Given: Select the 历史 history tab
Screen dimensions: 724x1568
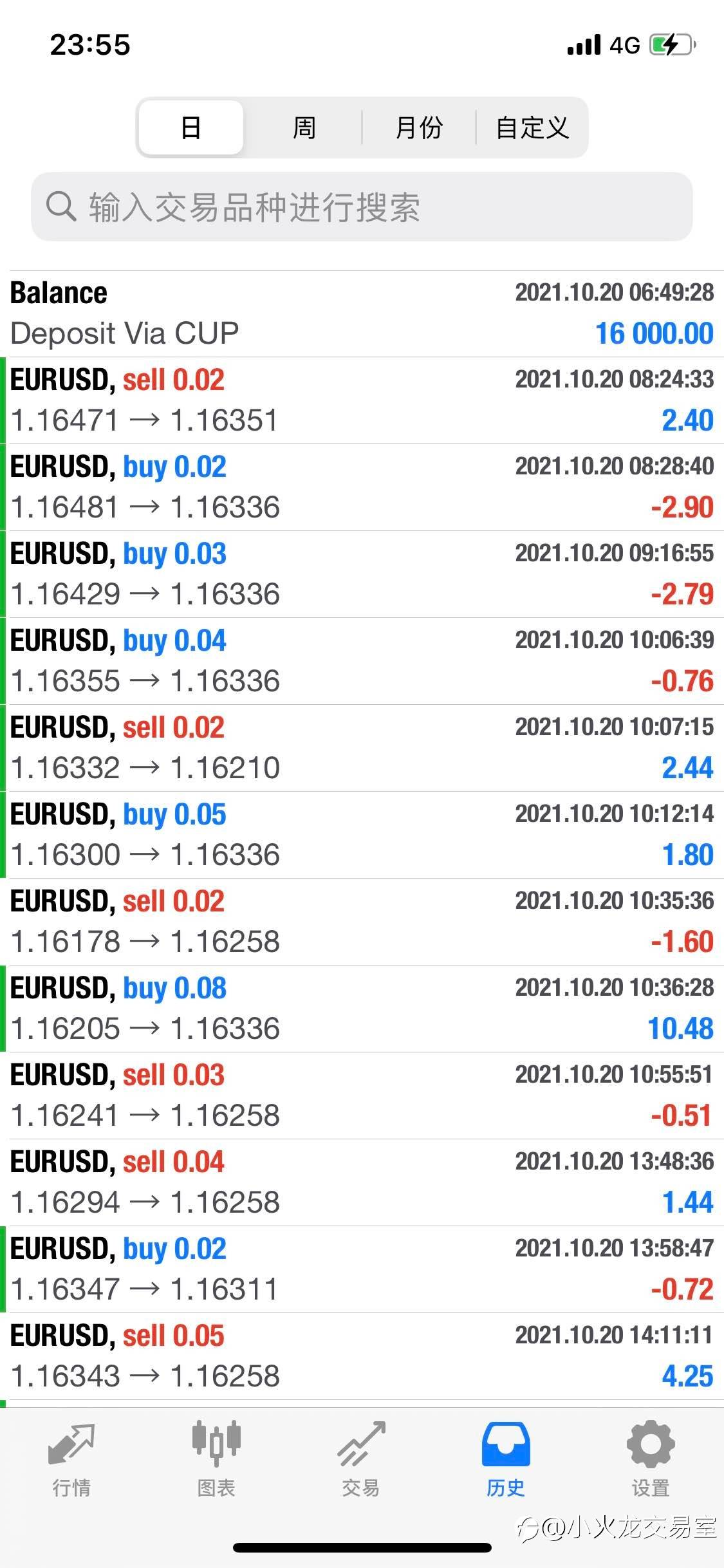Looking at the screenshot, I should 506,1460.
